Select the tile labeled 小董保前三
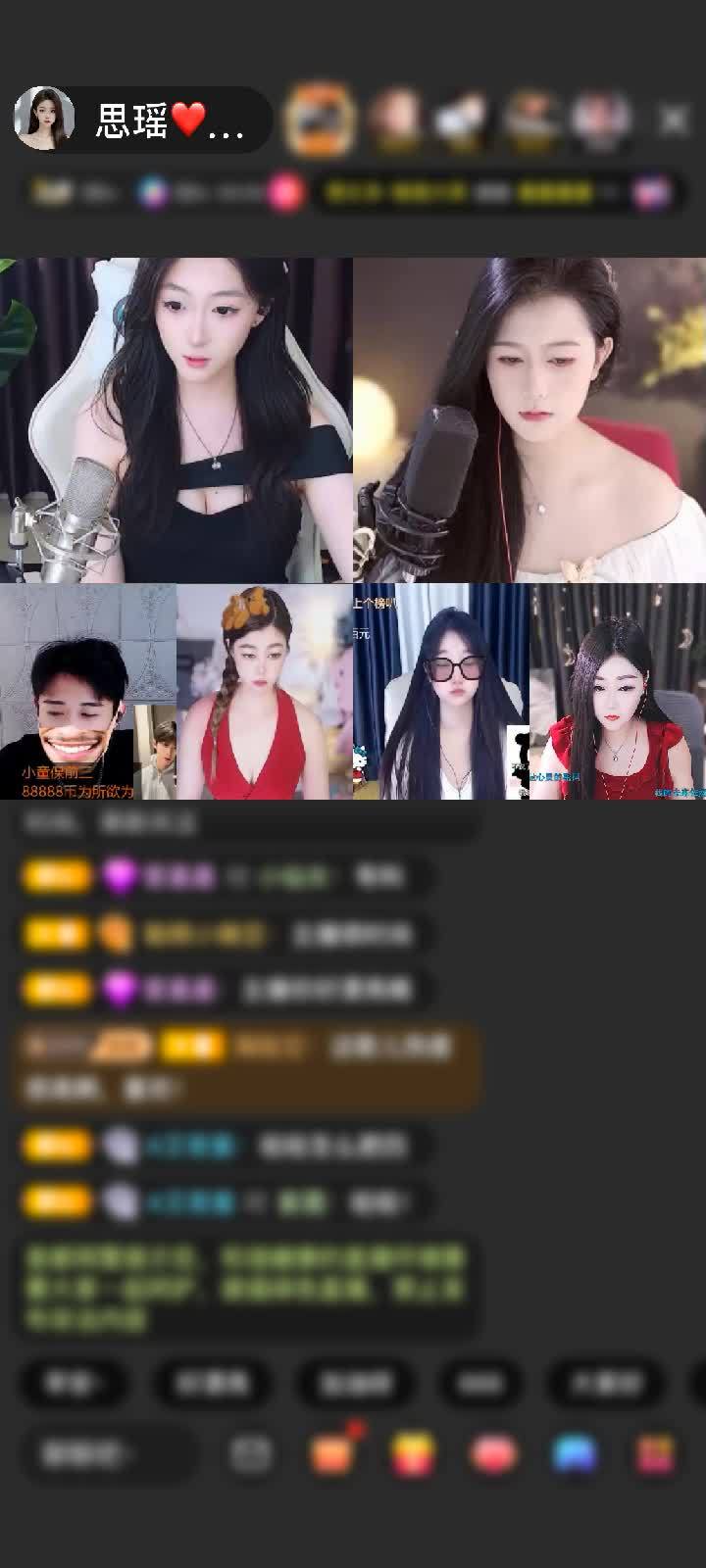706x1568 pixels. (88, 692)
